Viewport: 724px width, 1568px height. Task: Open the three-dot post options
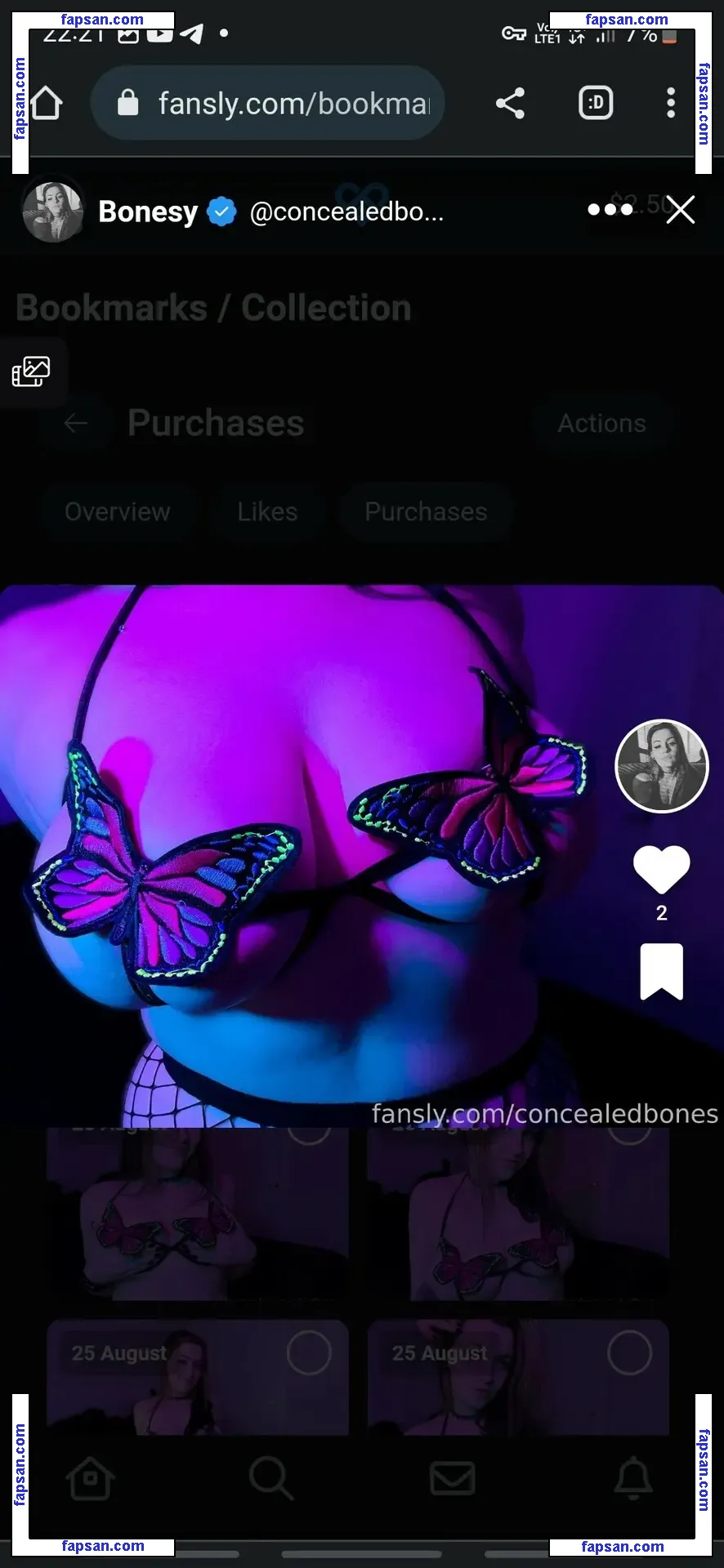tap(610, 210)
